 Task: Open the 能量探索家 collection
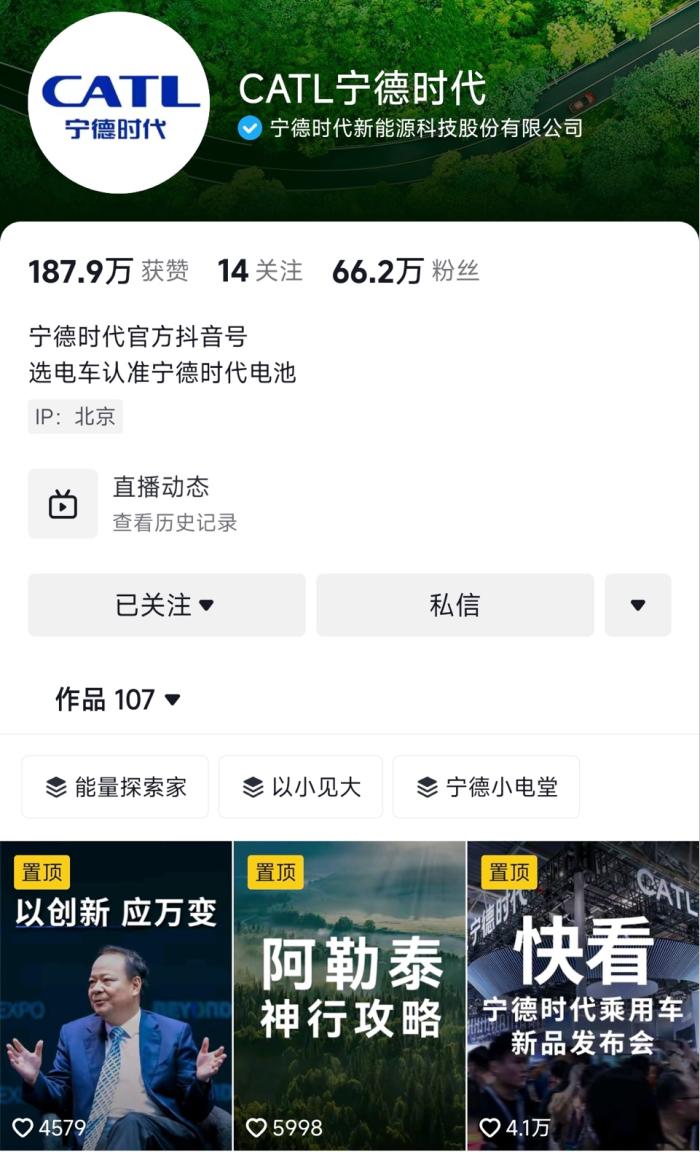(x=115, y=787)
